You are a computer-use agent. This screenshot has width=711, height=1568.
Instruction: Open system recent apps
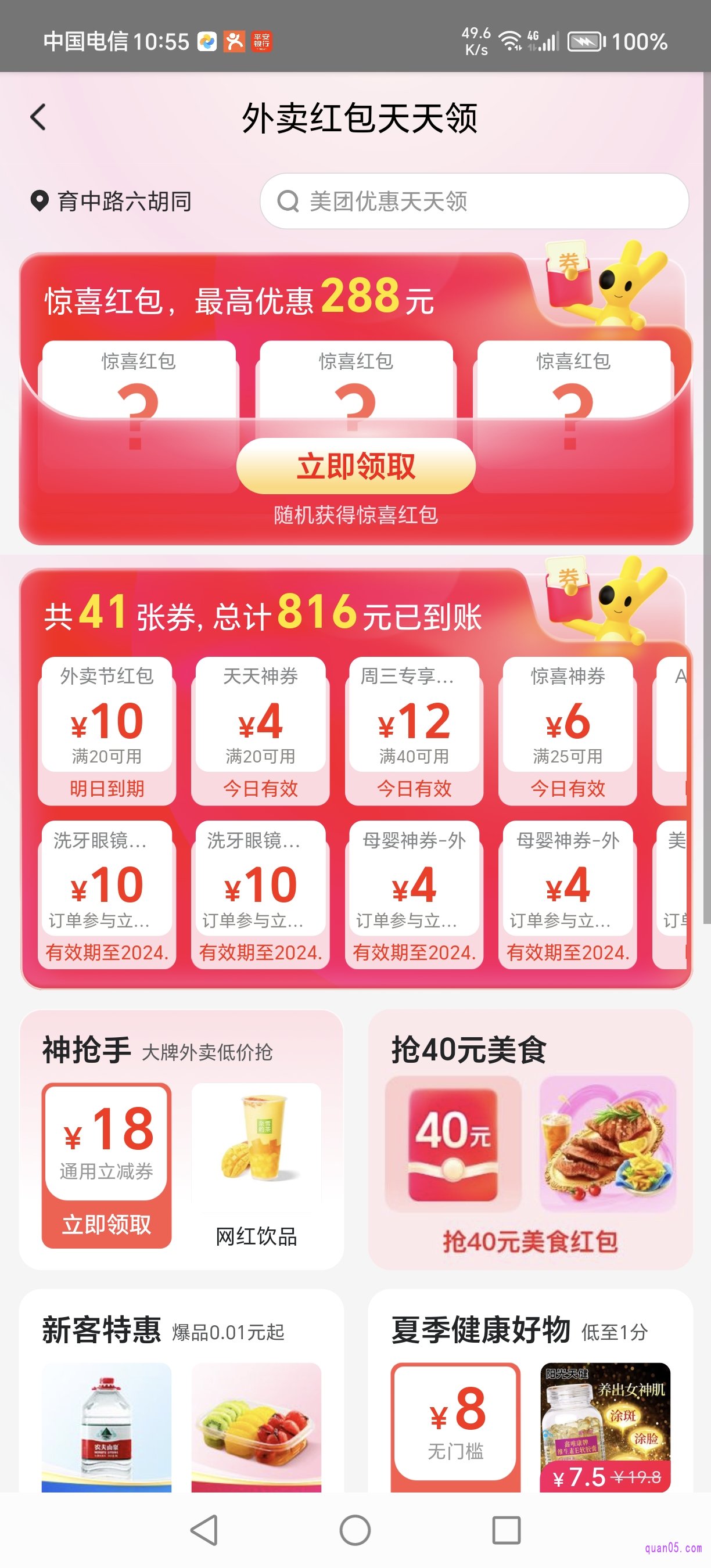pyautogui.click(x=506, y=1530)
